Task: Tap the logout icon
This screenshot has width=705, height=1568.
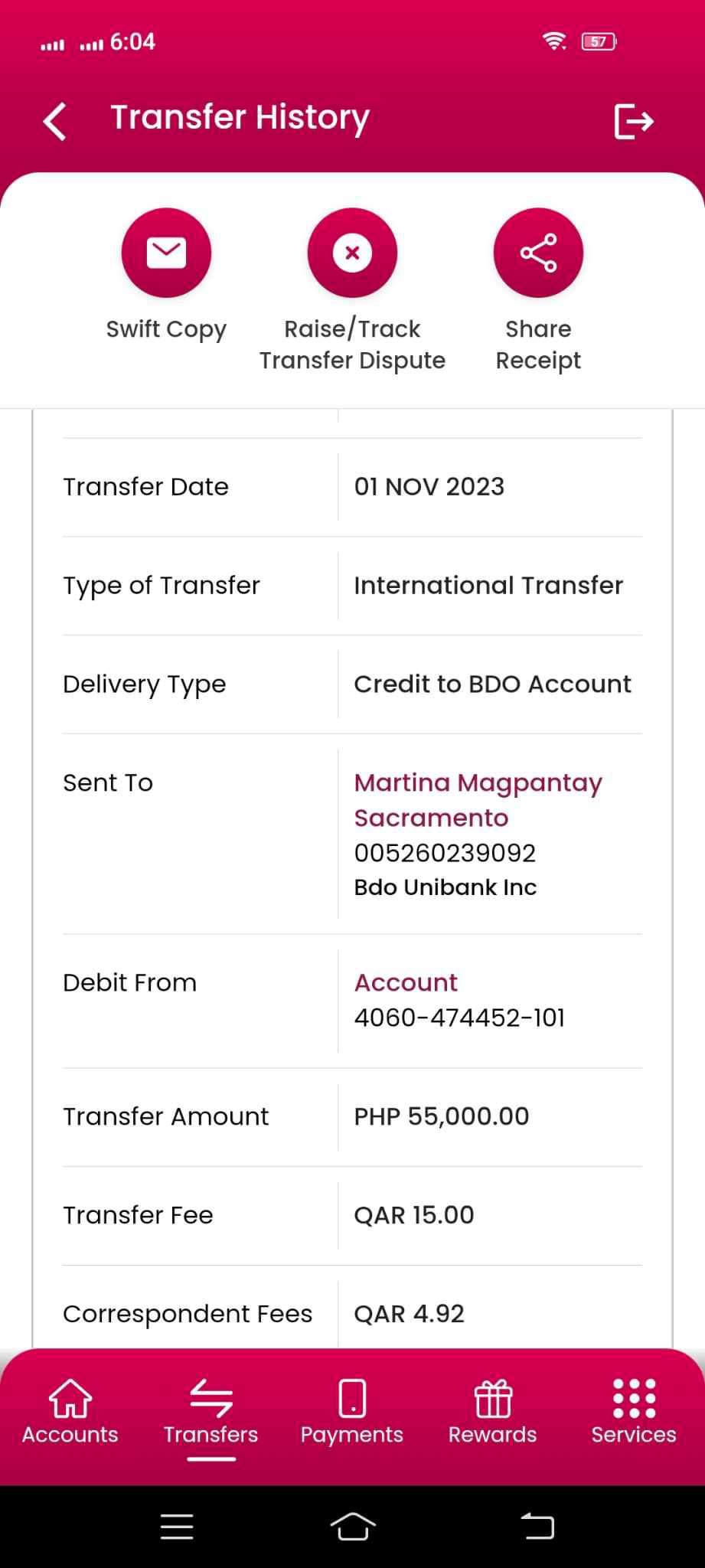Action: pos(633,121)
